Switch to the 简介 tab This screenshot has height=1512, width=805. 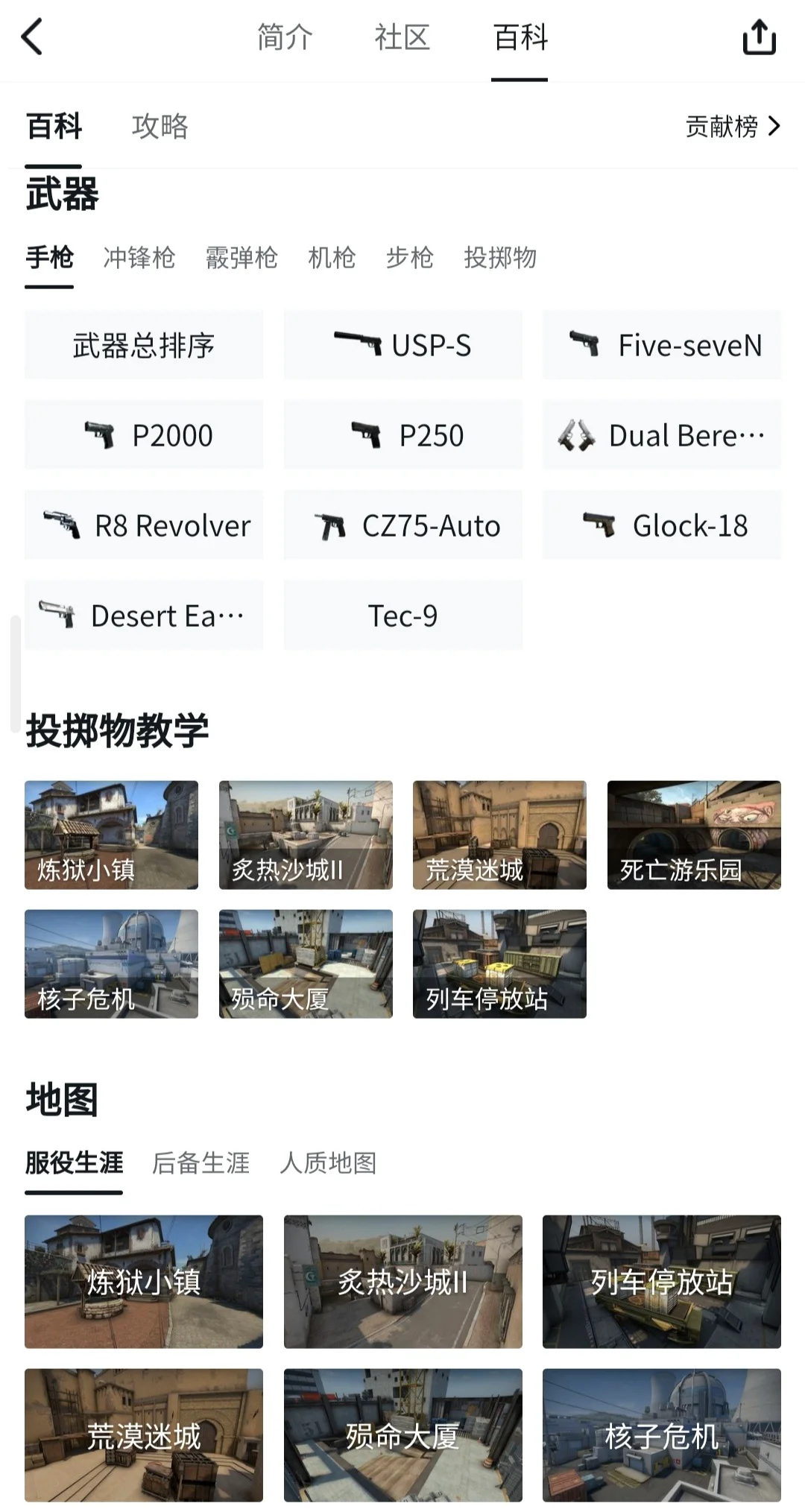pyautogui.click(x=285, y=37)
